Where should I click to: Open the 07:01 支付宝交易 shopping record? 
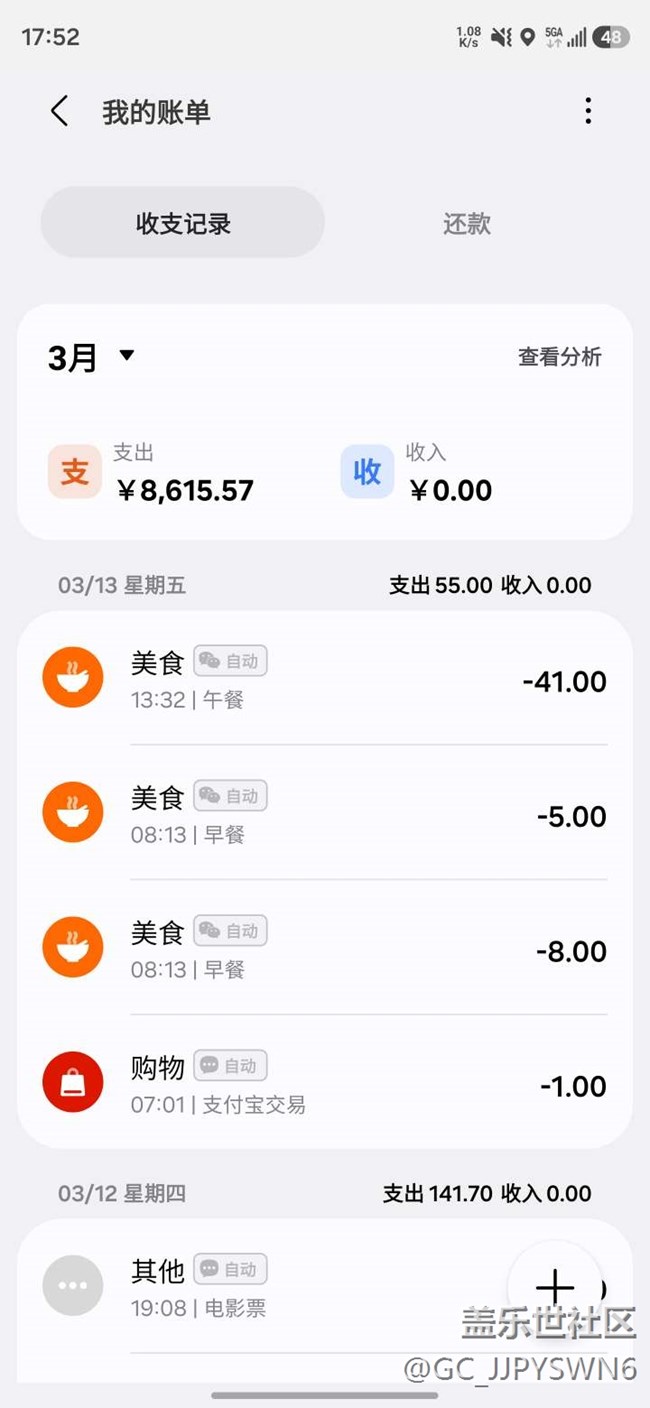(x=325, y=1085)
